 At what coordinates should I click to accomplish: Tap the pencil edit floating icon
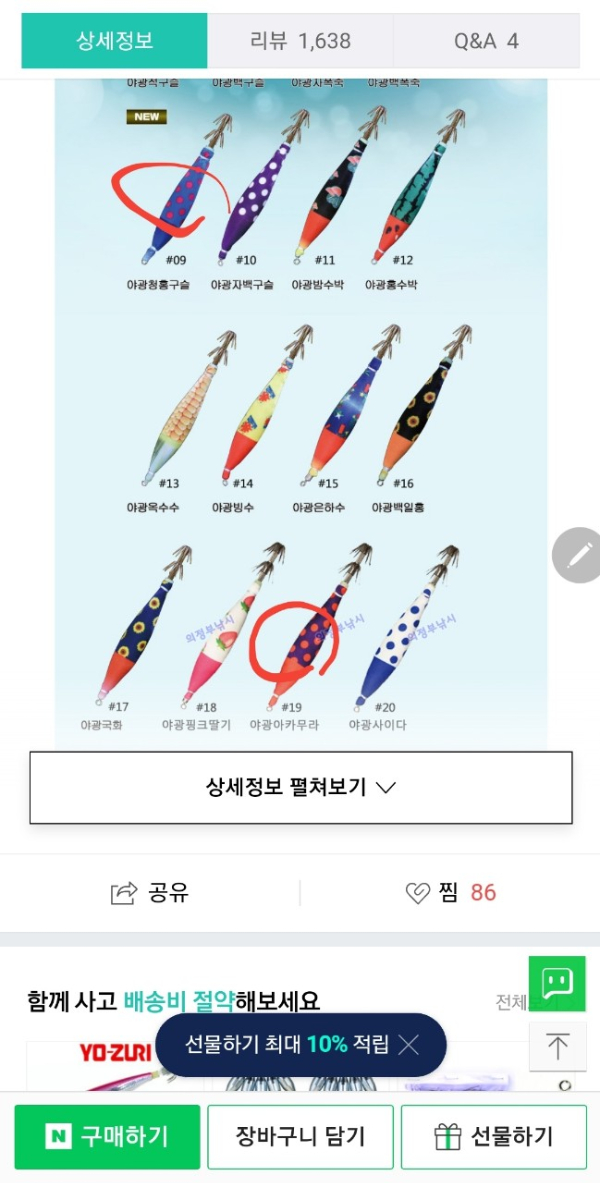coord(578,554)
